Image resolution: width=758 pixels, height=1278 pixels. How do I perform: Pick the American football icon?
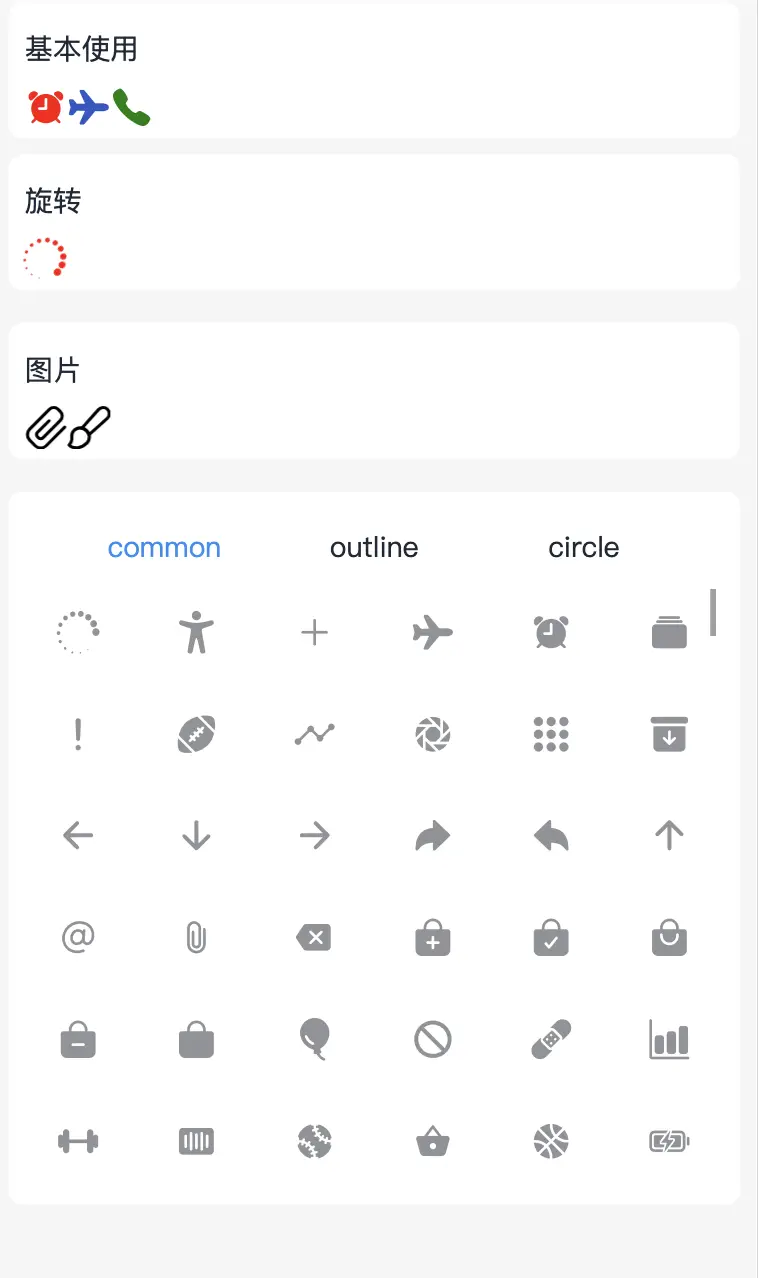click(x=196, y=735)
